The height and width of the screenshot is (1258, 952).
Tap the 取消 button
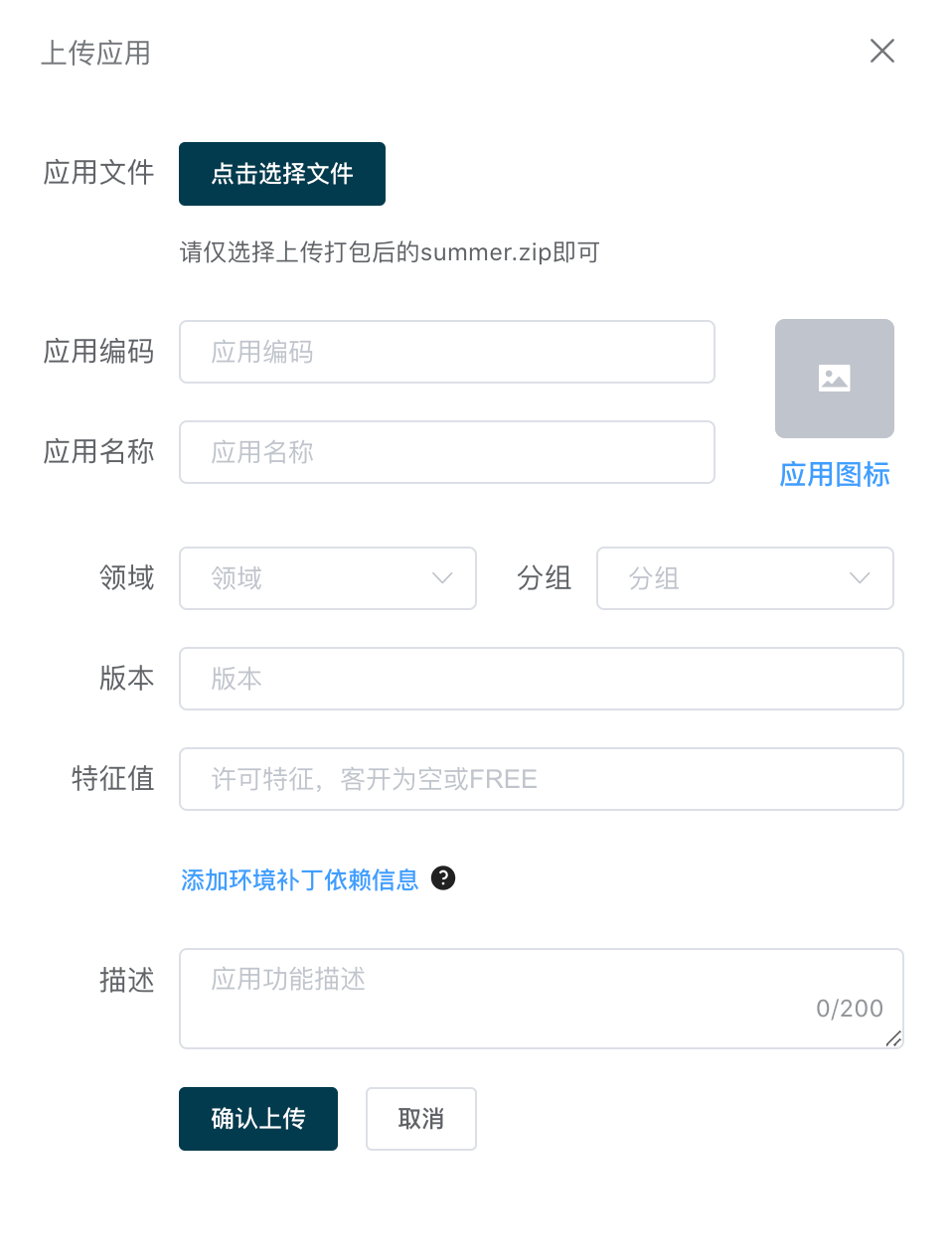[420, 1119]
